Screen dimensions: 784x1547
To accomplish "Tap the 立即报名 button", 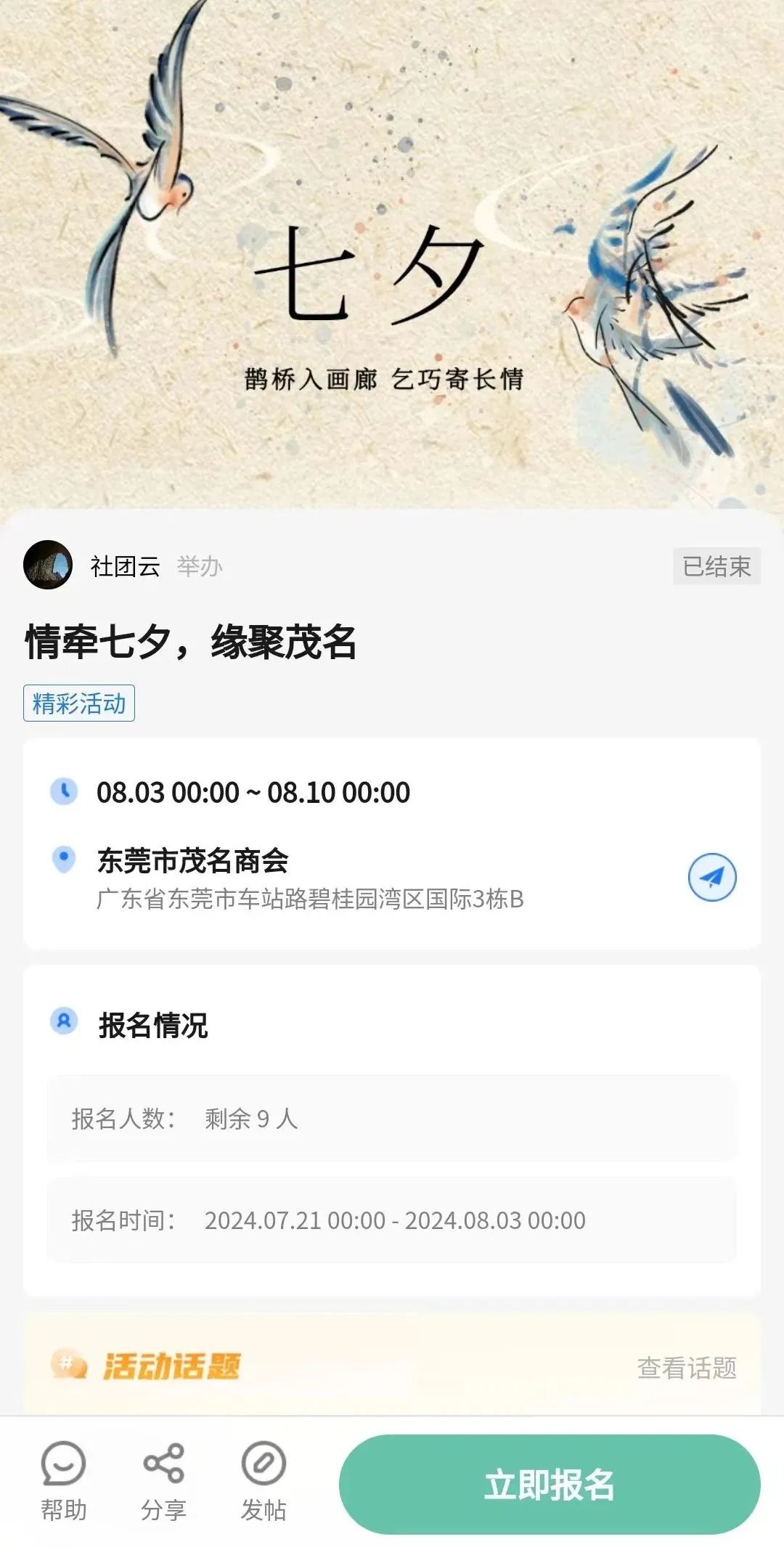I will pyautogui.click(x=550, y=1484).
